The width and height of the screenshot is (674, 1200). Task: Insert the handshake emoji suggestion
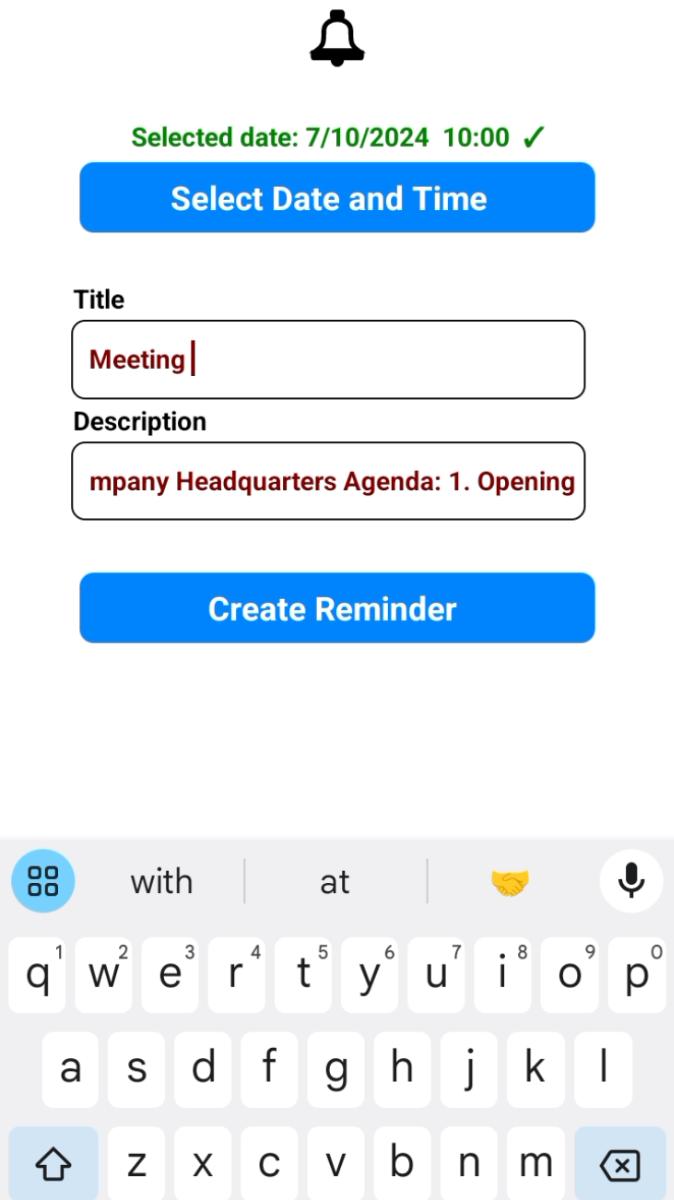(510, 882)
